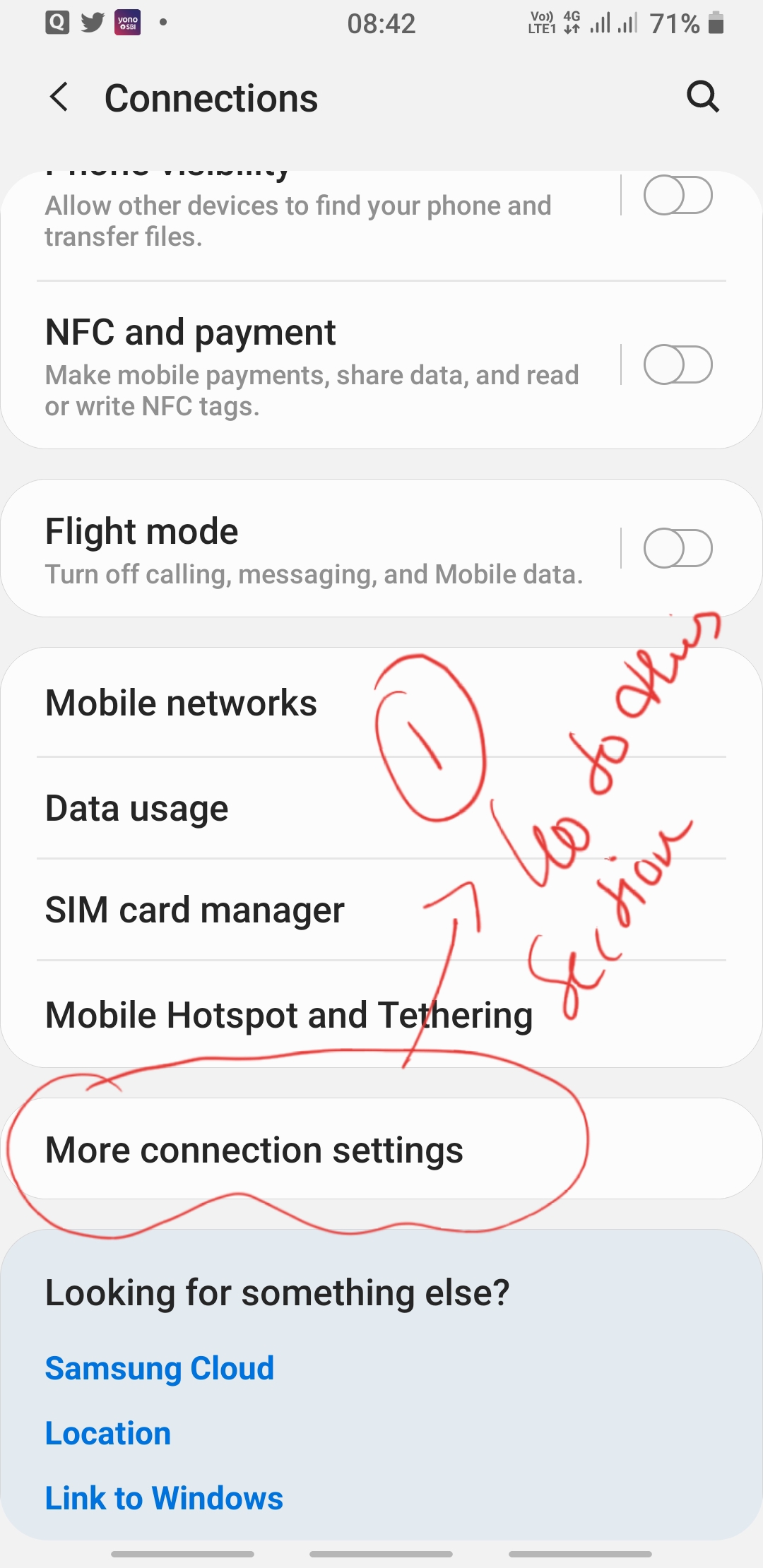Screen dimensions: 763x1568
Task: Open NFC and payment settings
Action: (311, 366)
